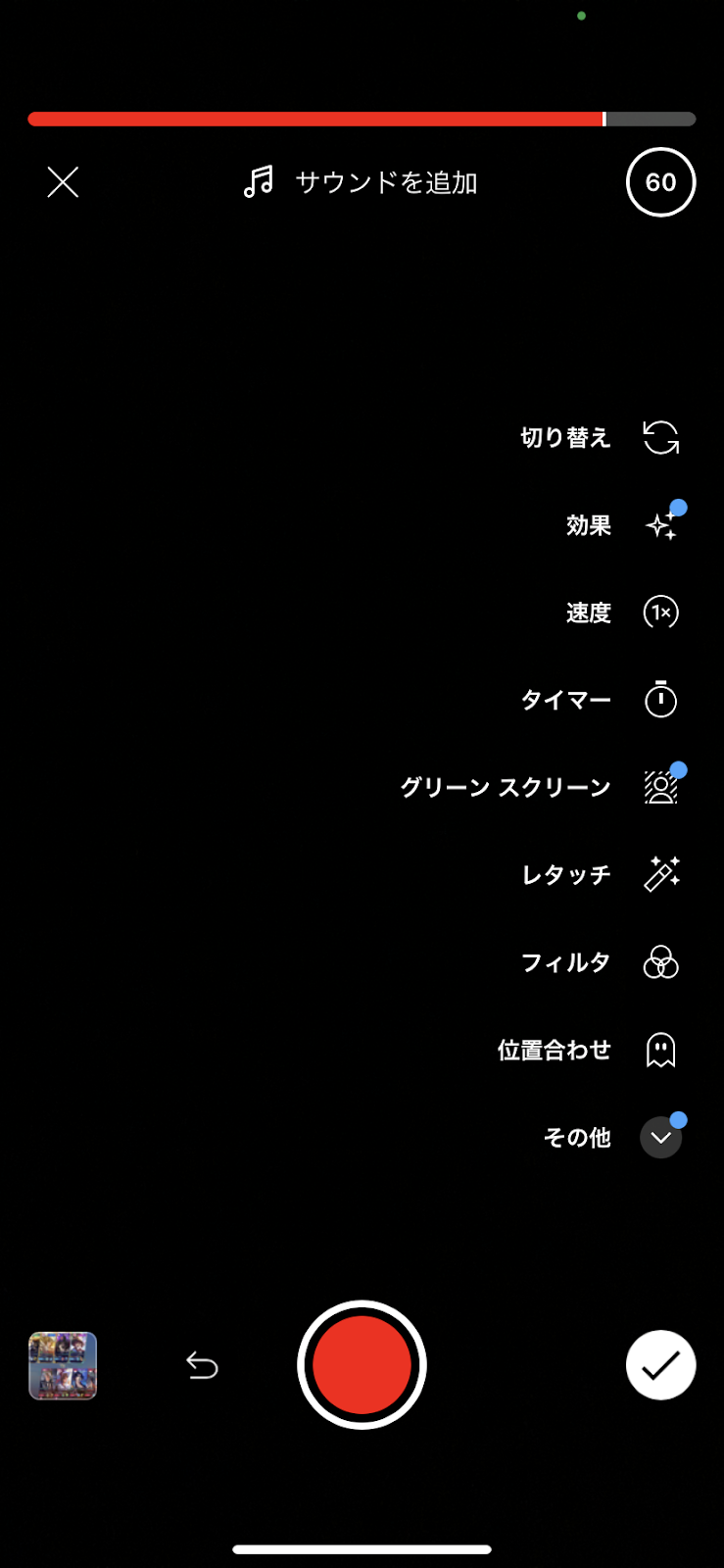Screen dimensions: 724x1568
Task: Enable green screen (グリーン スクリーン)
Action: coord(660,787)
